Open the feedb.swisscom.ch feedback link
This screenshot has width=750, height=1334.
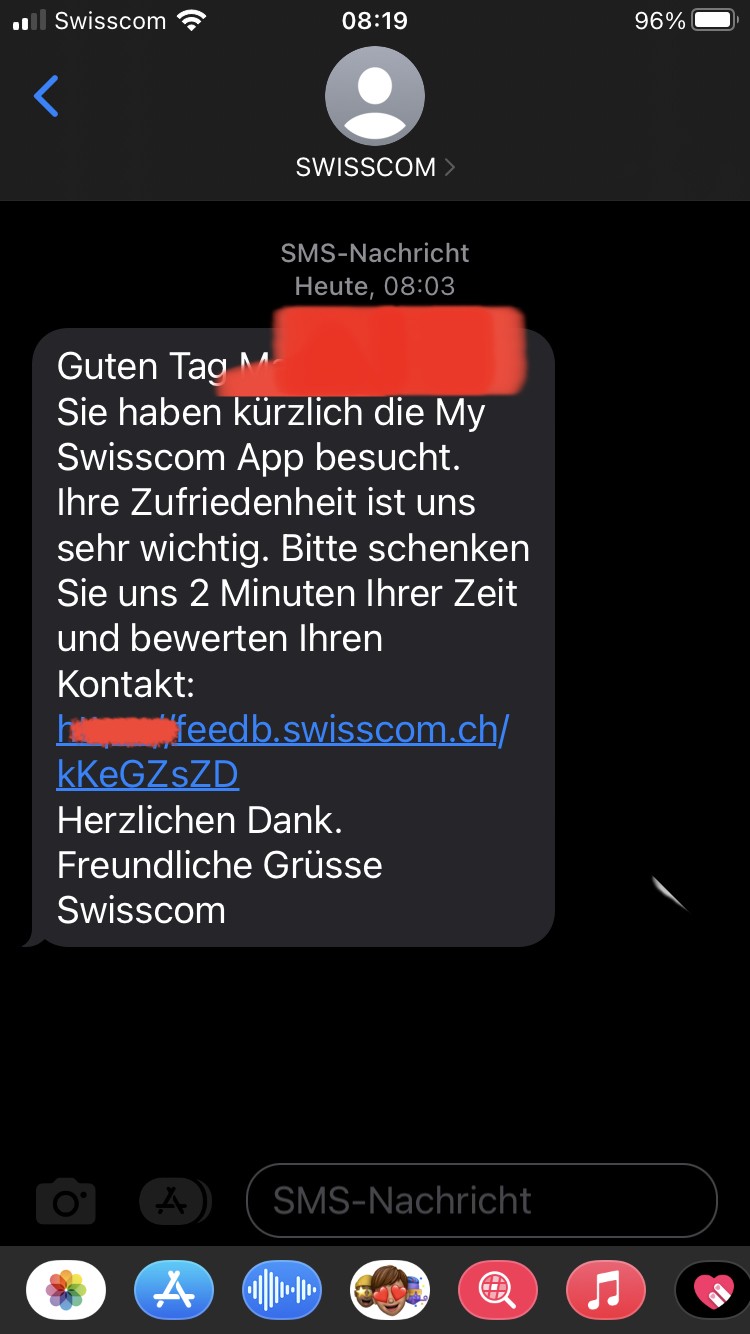tap(340, 731)
